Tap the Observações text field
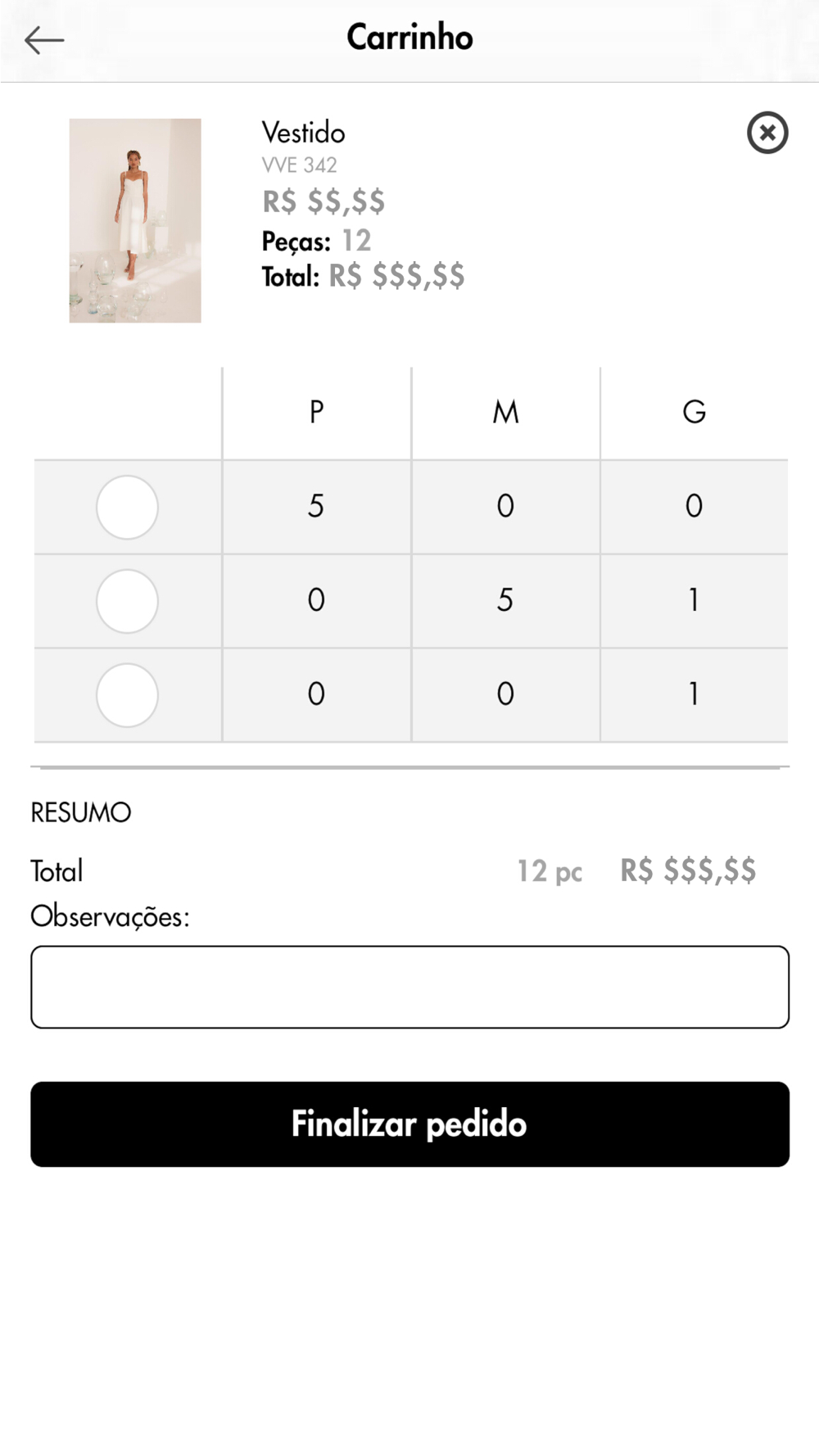Viewport: 819px width, 1456px height. pyautogui.click(x=409, y=987)
